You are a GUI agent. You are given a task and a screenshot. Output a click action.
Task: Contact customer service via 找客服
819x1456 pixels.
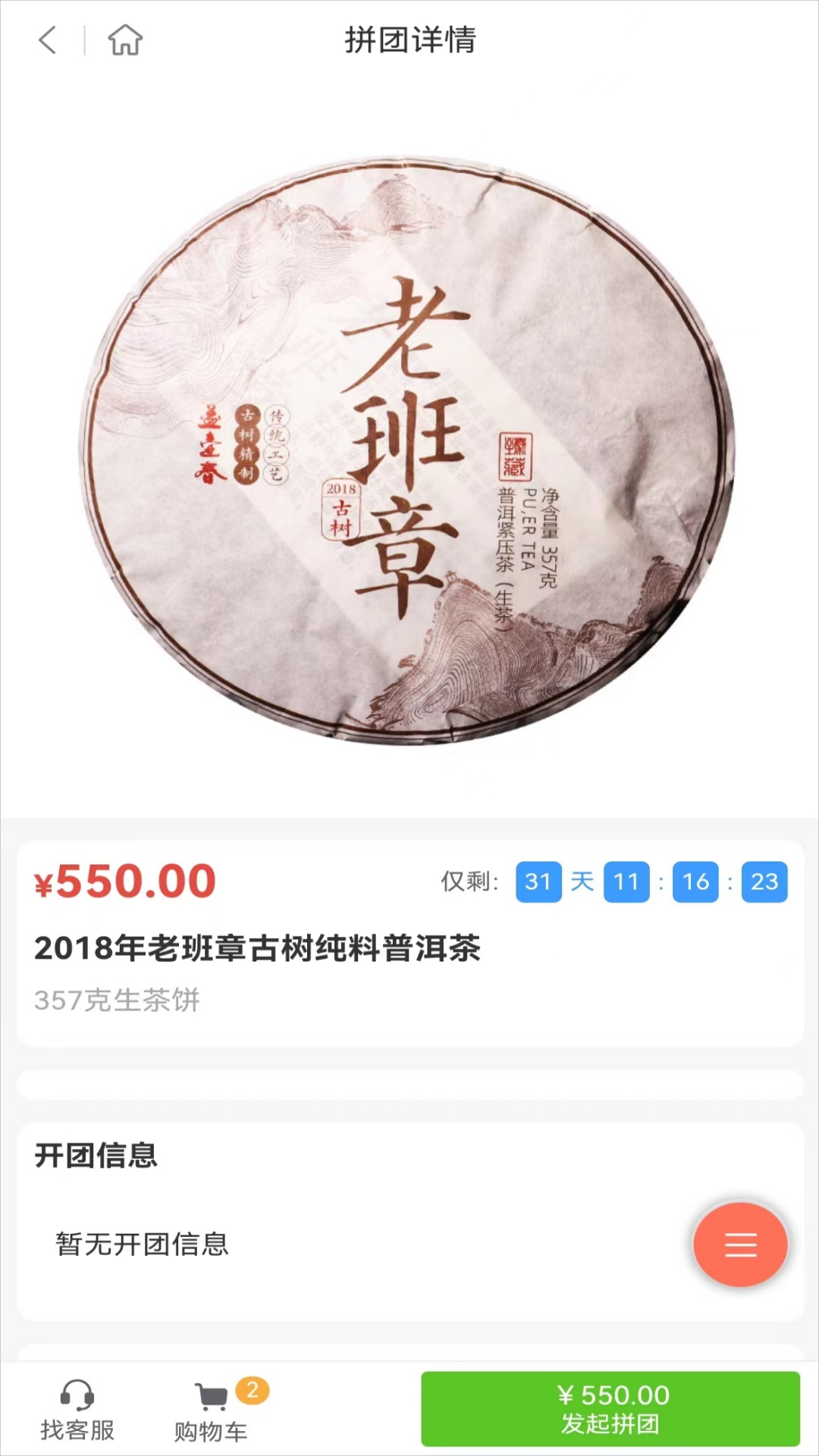point(77,1410)
